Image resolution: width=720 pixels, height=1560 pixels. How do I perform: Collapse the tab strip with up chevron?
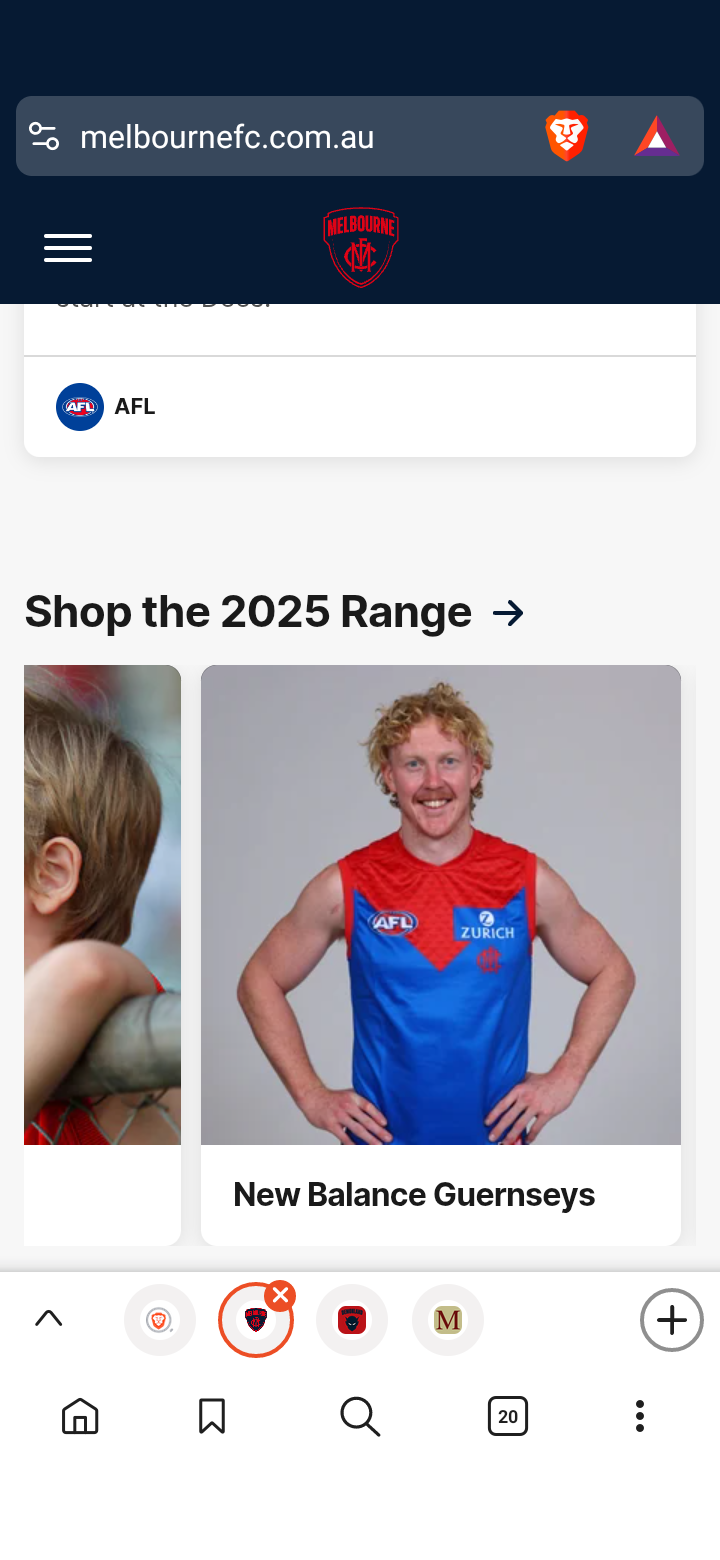48,1319
